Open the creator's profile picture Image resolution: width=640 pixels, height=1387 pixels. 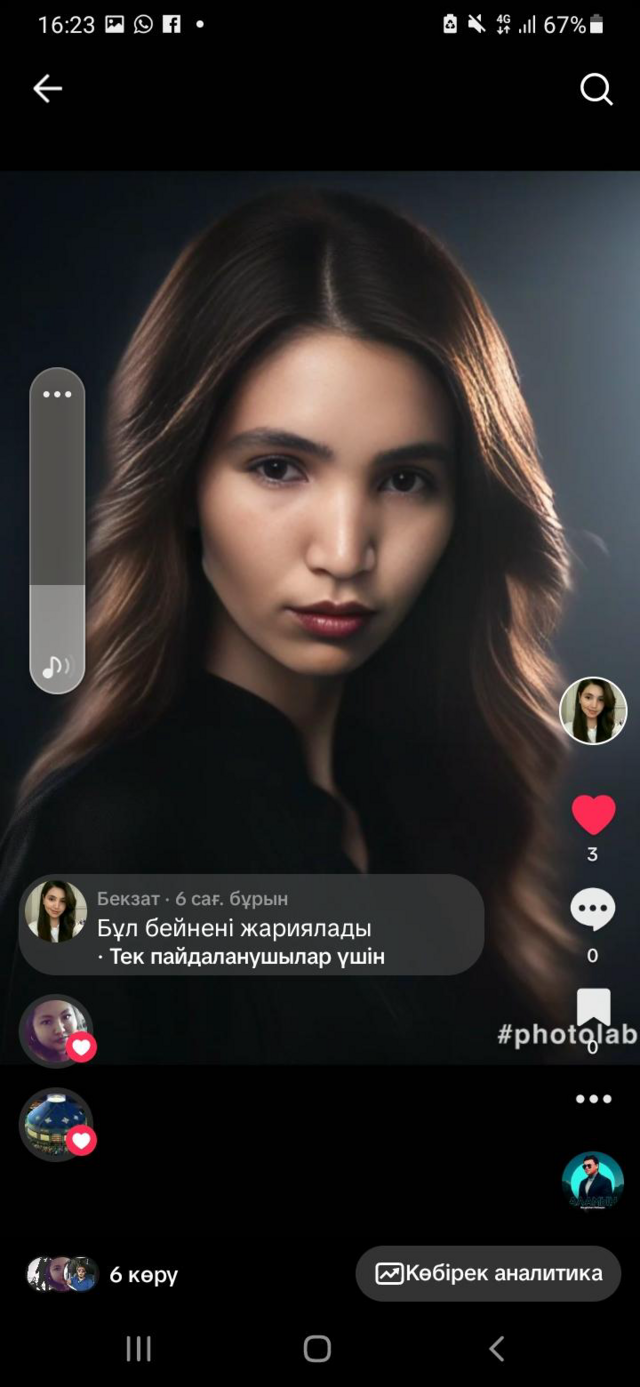tap(593, 711)
